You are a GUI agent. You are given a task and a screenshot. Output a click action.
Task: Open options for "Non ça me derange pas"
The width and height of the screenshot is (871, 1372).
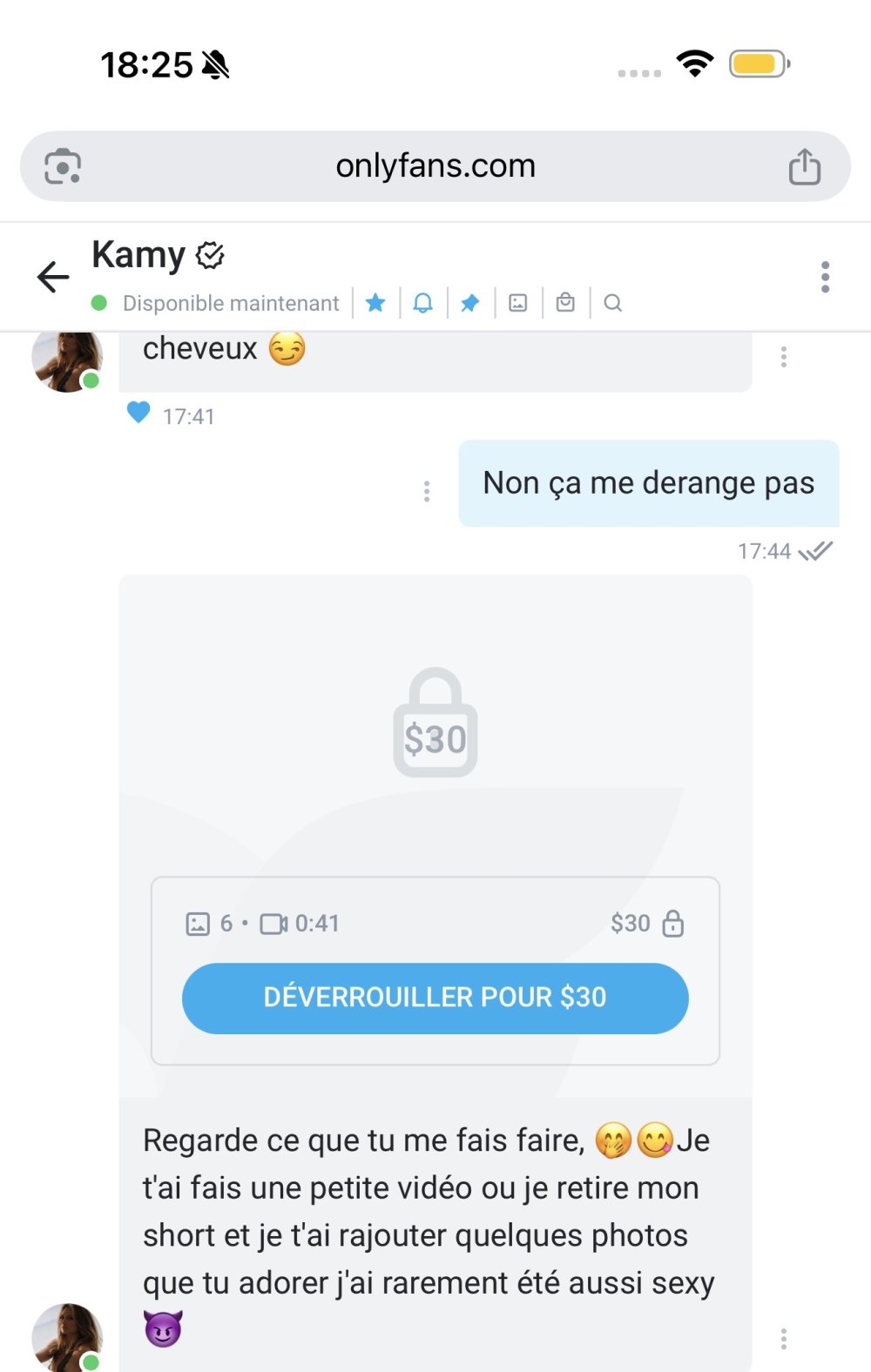[427, 492]
